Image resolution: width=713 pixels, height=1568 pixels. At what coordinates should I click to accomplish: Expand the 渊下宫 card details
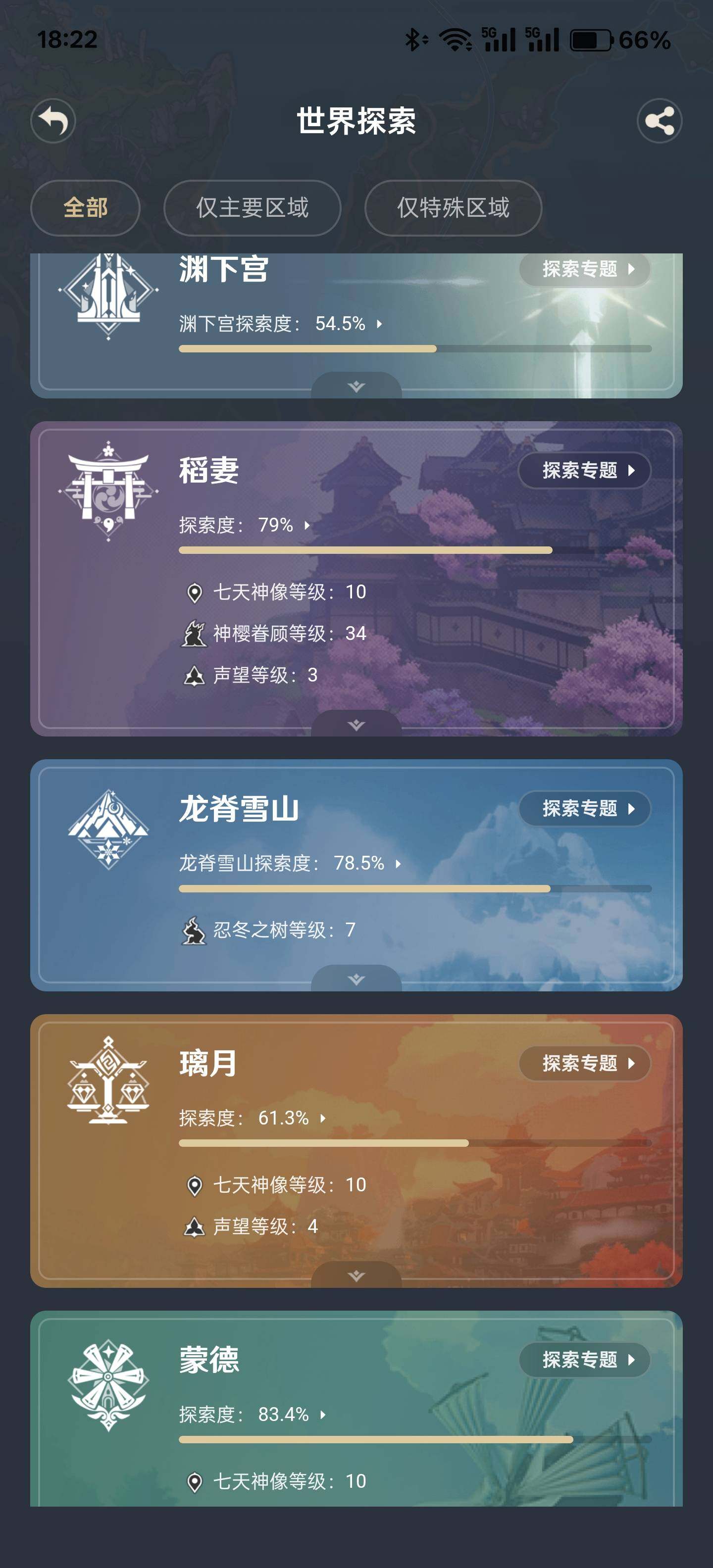[356, 387]
